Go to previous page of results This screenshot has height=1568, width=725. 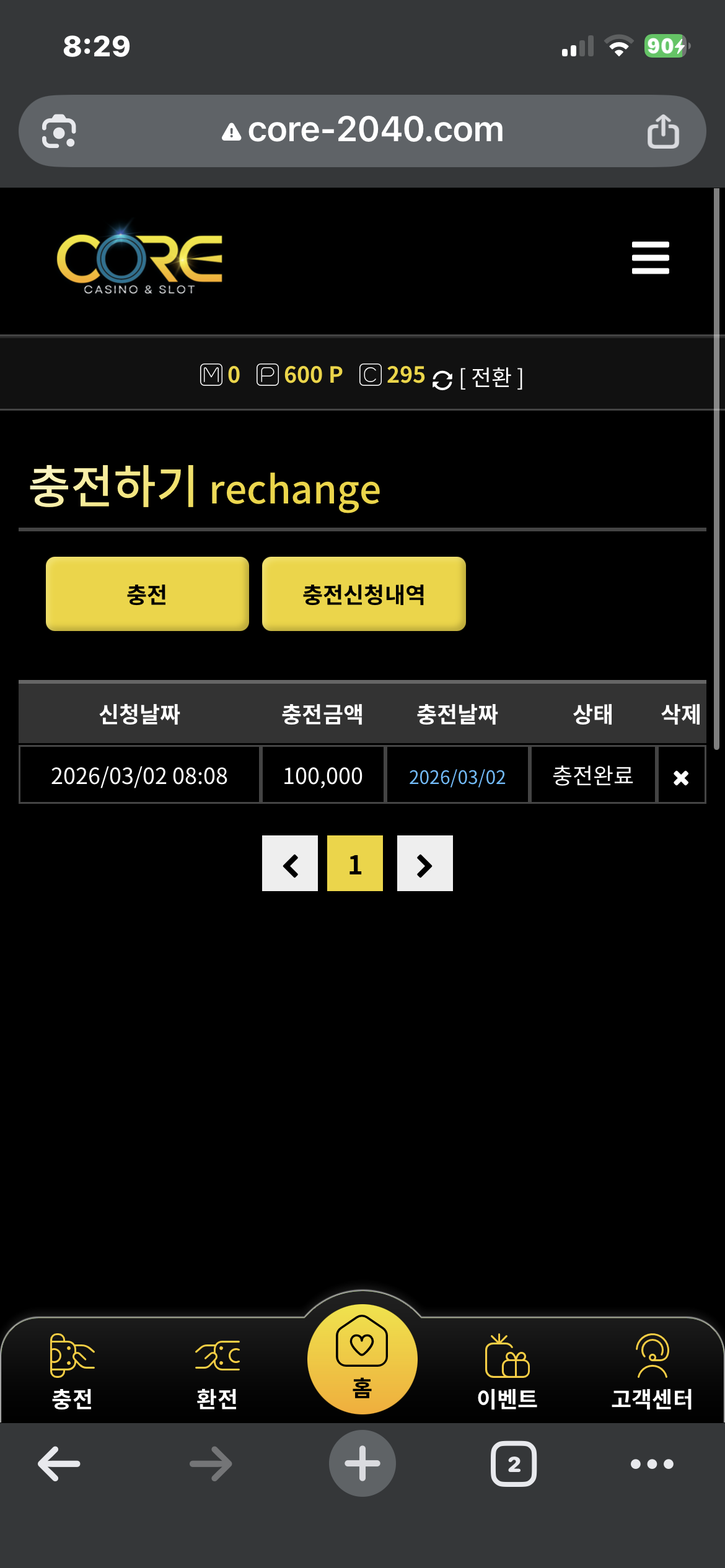click(290, 864)
